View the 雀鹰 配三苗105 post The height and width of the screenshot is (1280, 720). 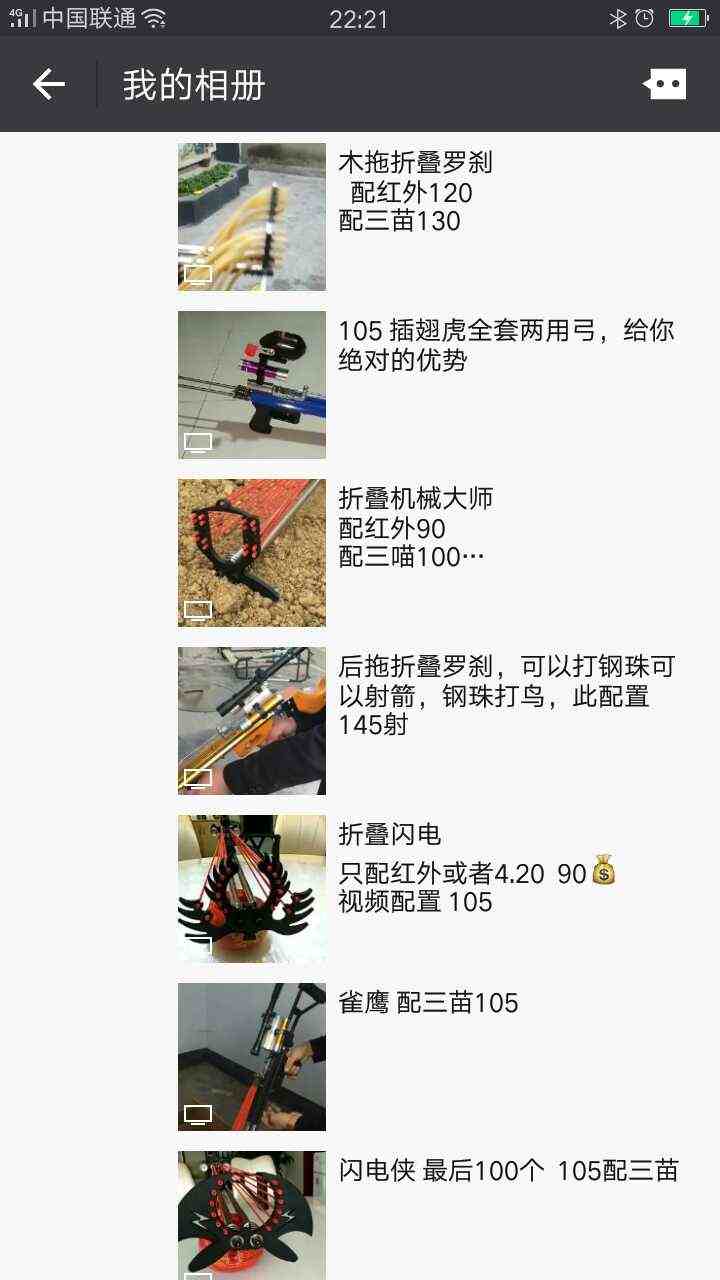[x=252, y=1057]
